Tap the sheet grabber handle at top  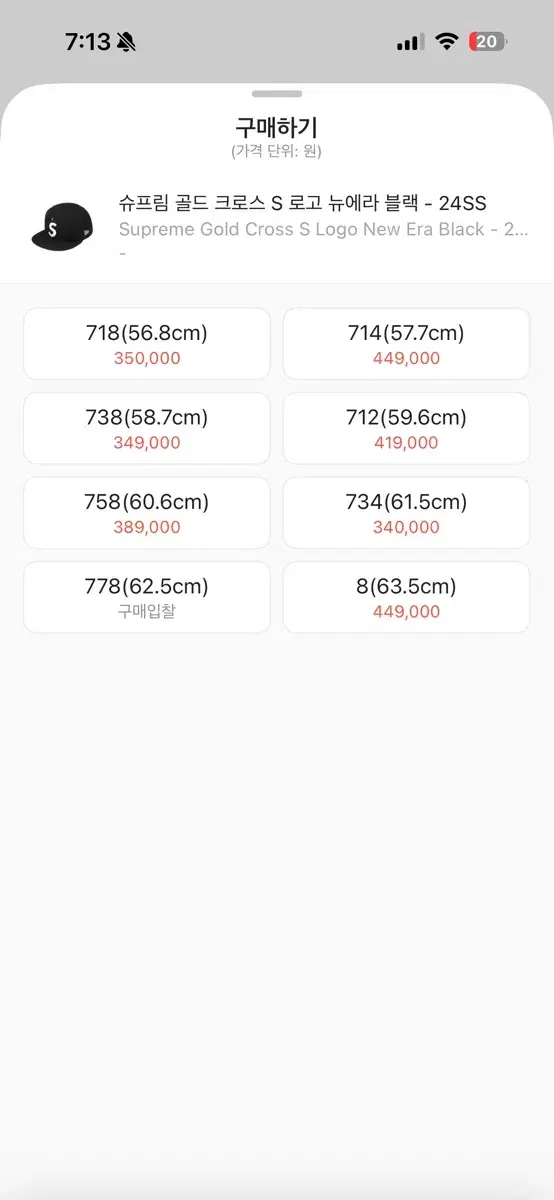tap(277, 94)
